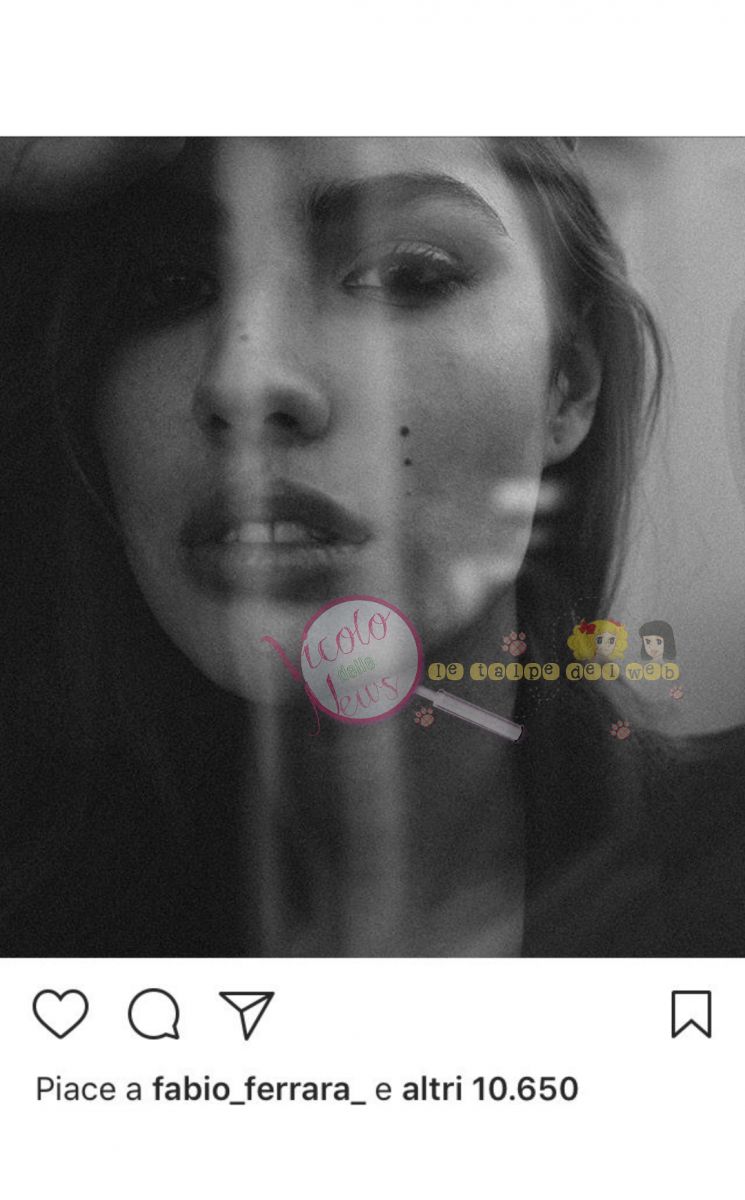Share the post via paper plane icon

tap(246, 1015)
